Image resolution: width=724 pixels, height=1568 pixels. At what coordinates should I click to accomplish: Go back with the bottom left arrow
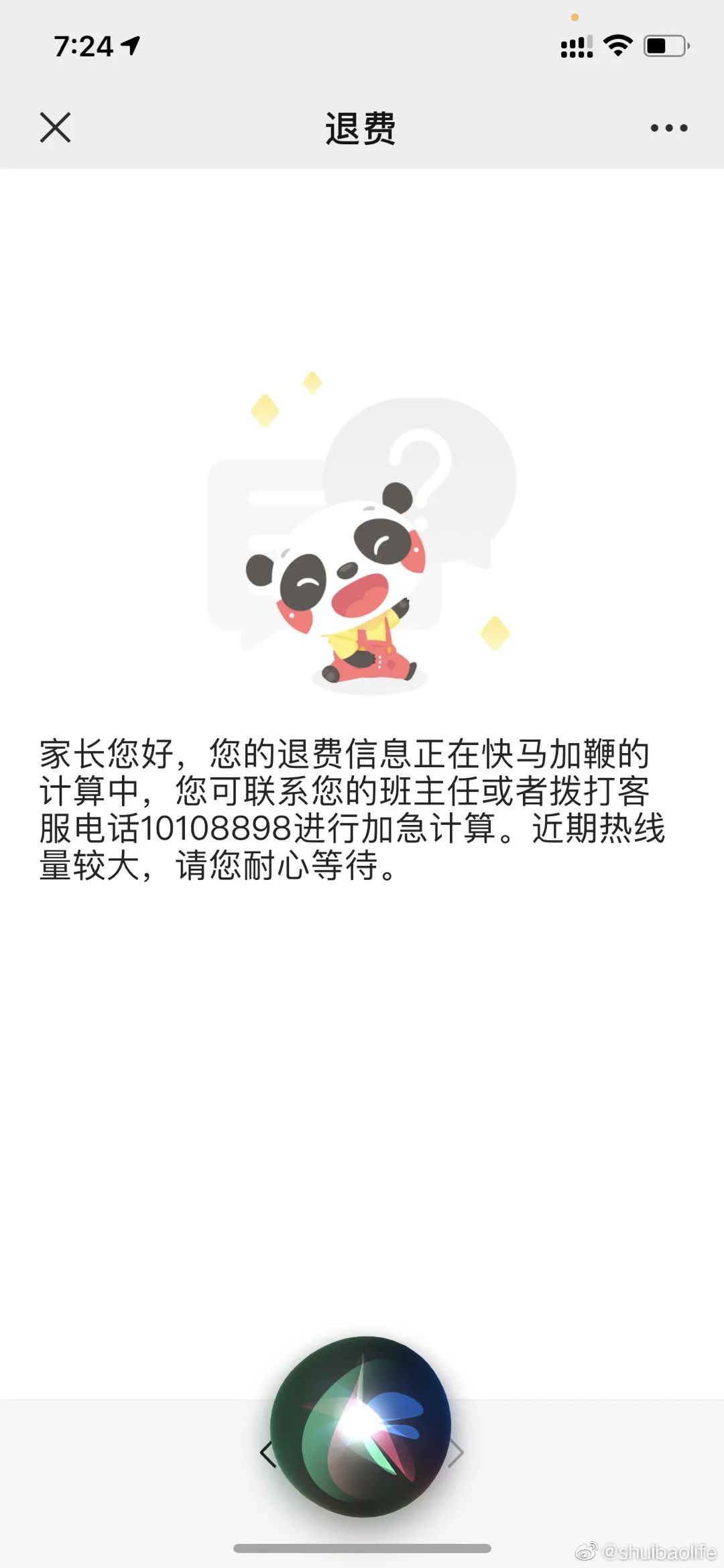point(267,1453)
